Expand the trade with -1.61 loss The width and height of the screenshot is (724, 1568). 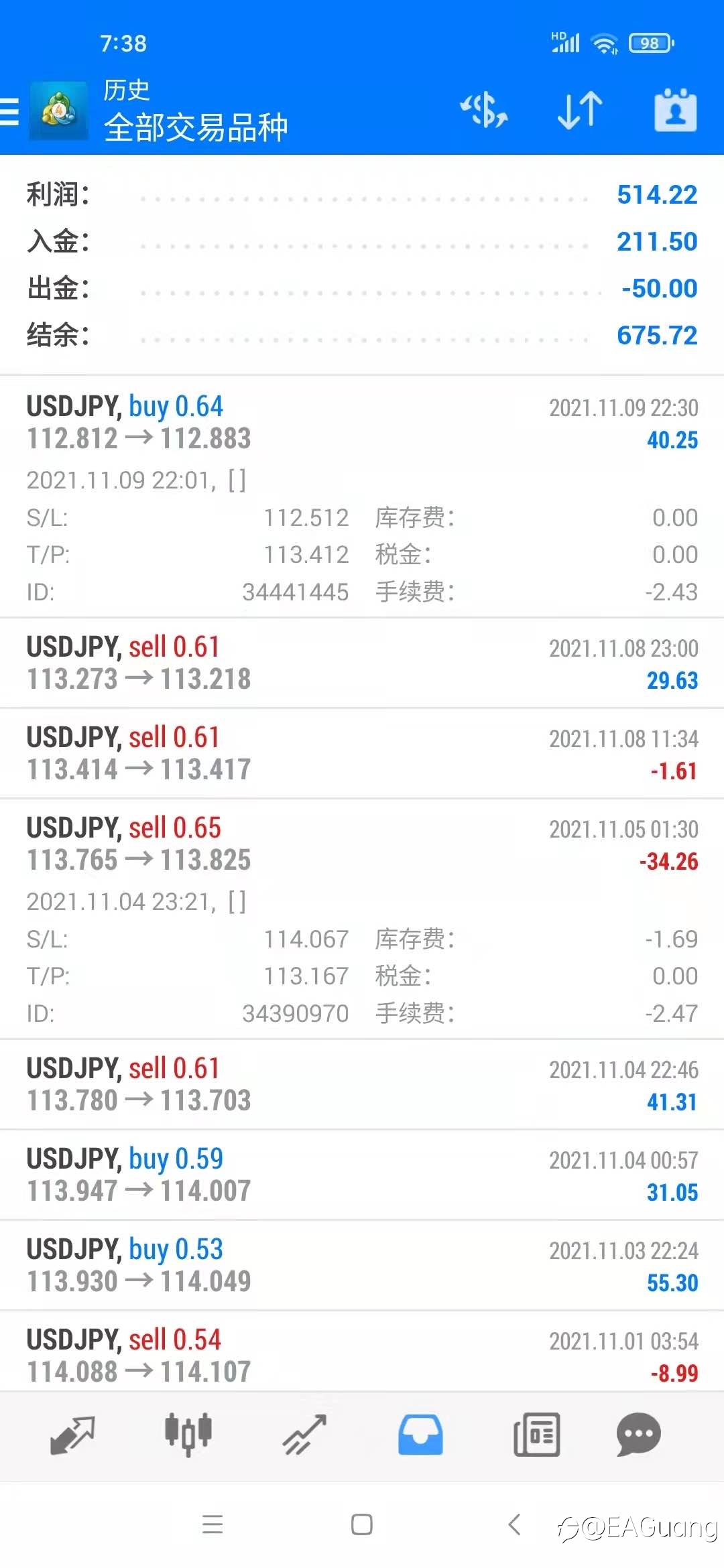click(362, 753)
